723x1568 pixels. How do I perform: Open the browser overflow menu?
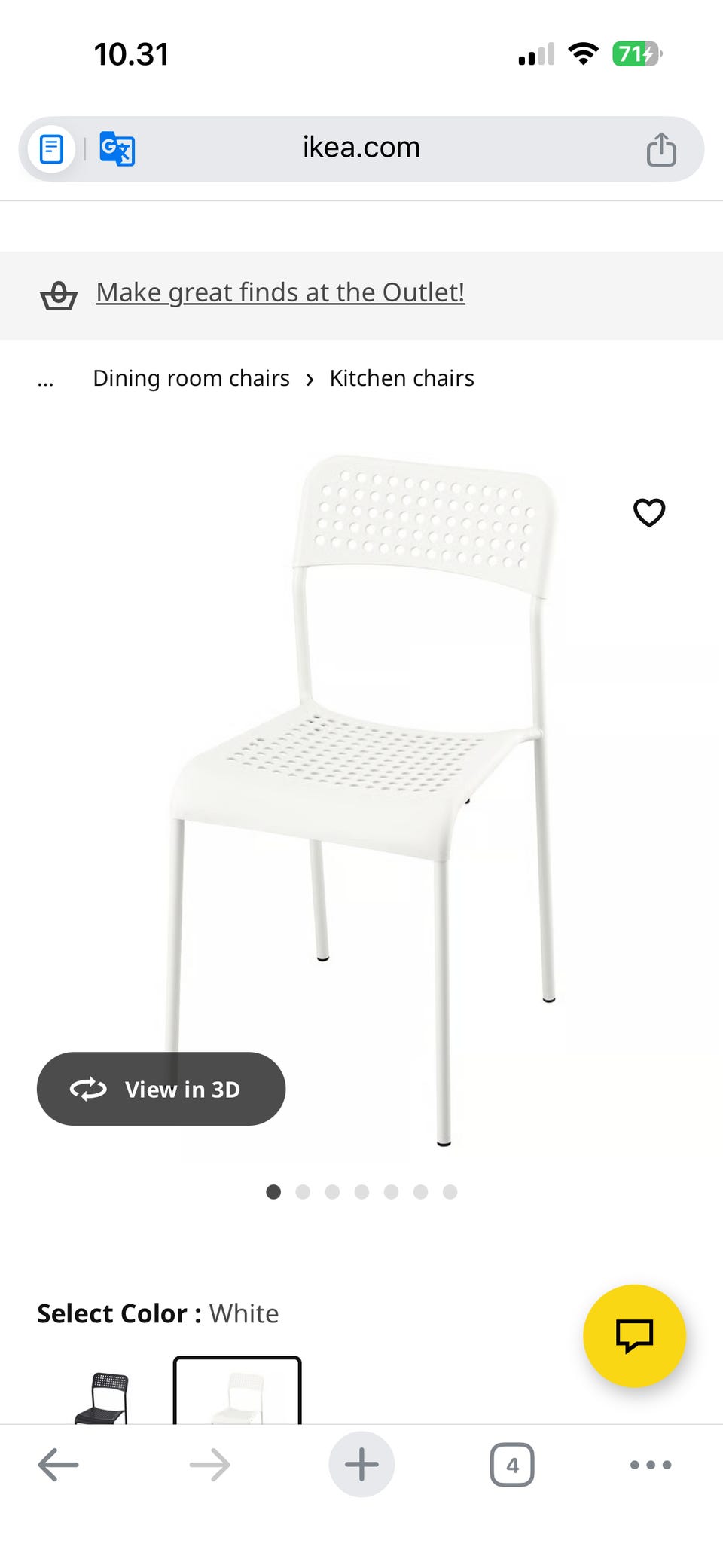(x=650, y=1465)
